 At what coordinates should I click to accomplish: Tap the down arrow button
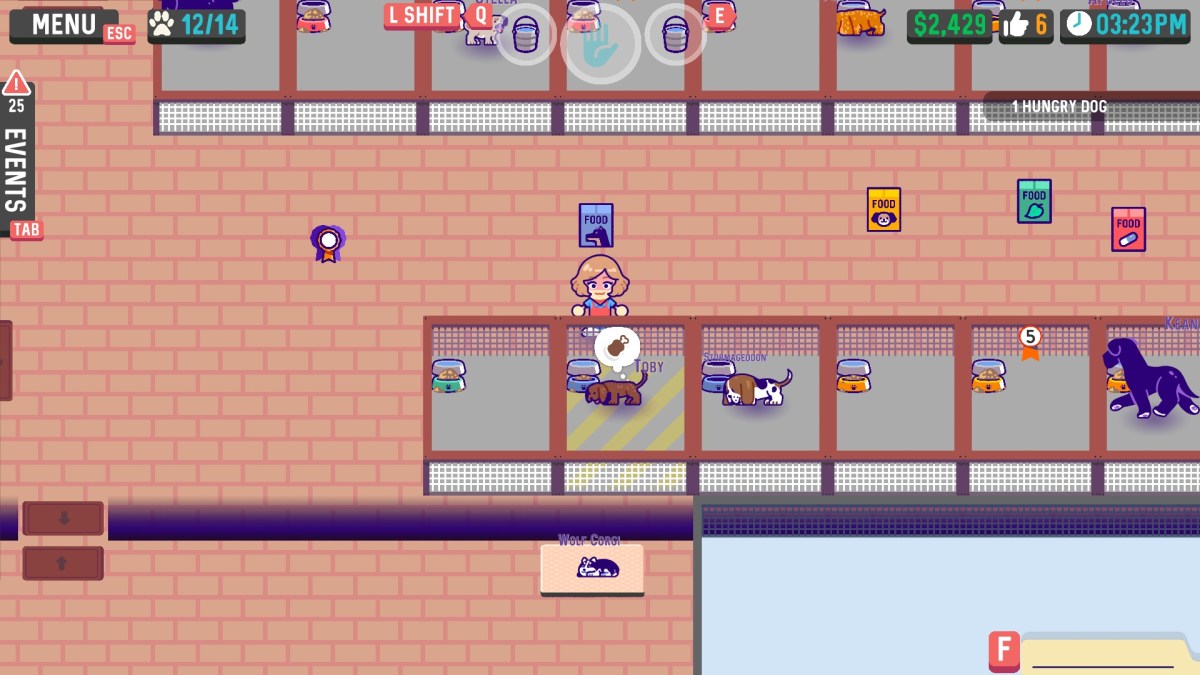(63, 518)
